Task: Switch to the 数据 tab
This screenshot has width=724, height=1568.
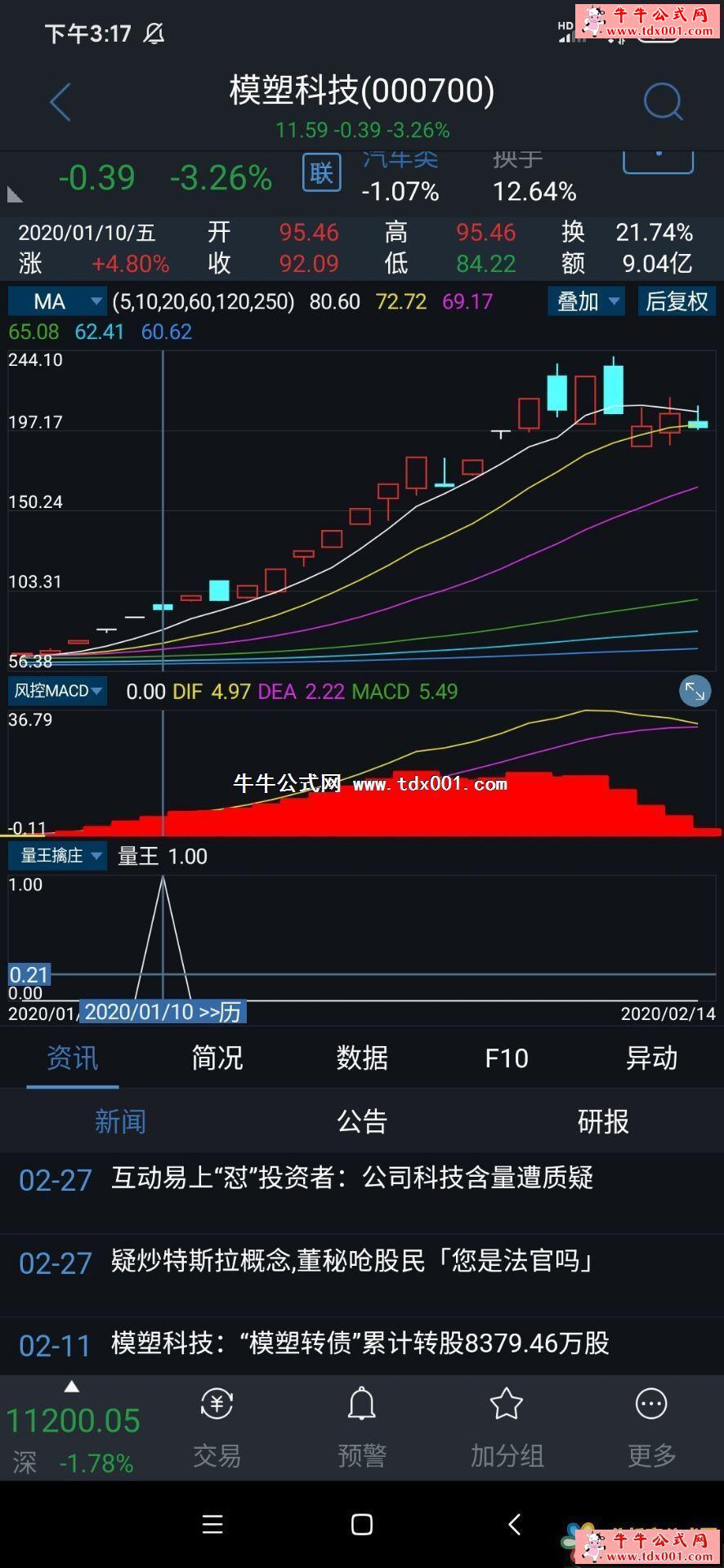Action: click(362, 1058)
